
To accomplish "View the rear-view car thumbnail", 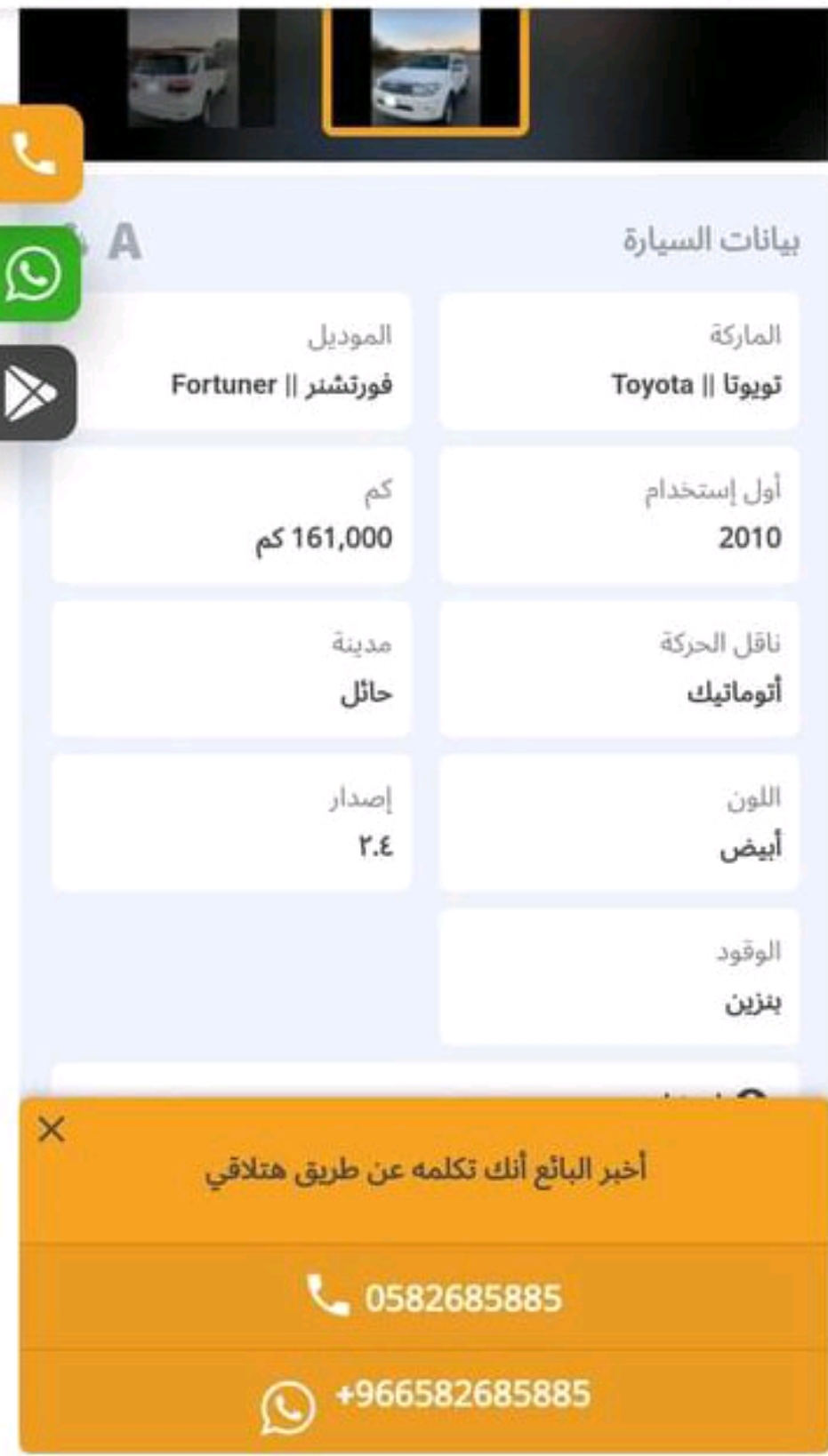I will (184, 68).
